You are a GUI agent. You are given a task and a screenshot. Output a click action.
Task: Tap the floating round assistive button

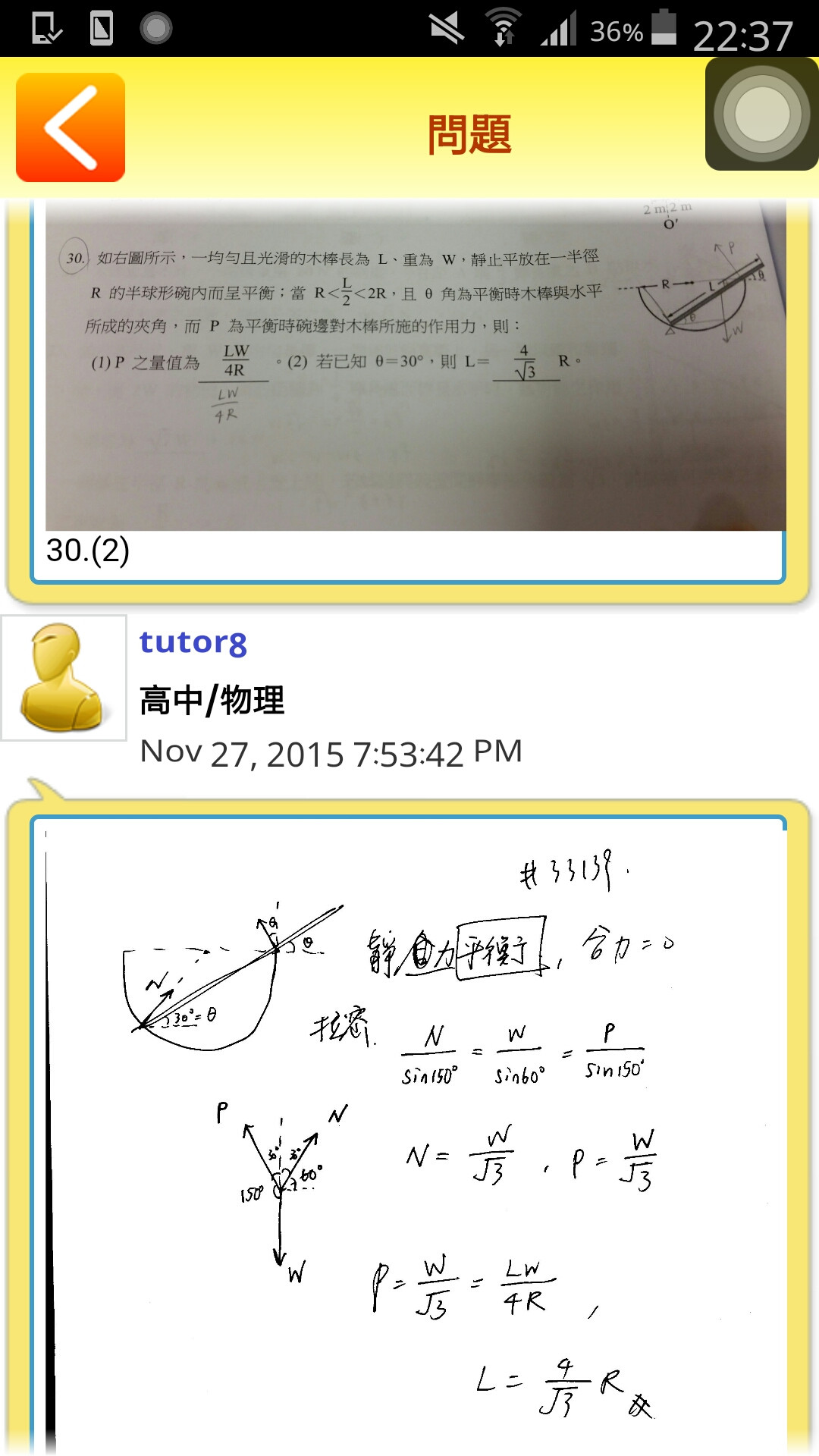coord(761,115)
